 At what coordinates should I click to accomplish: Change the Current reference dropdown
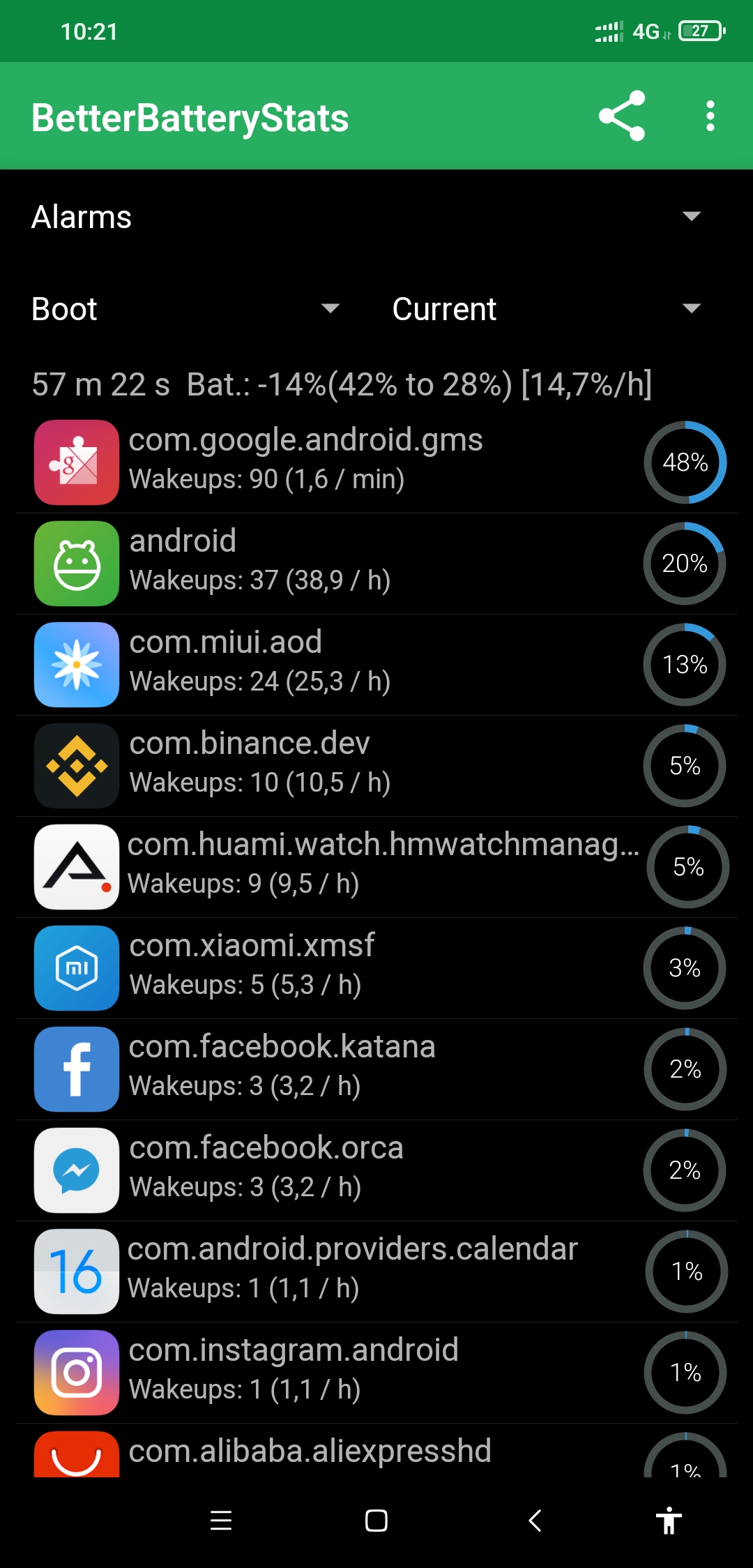tap(547, 309)
